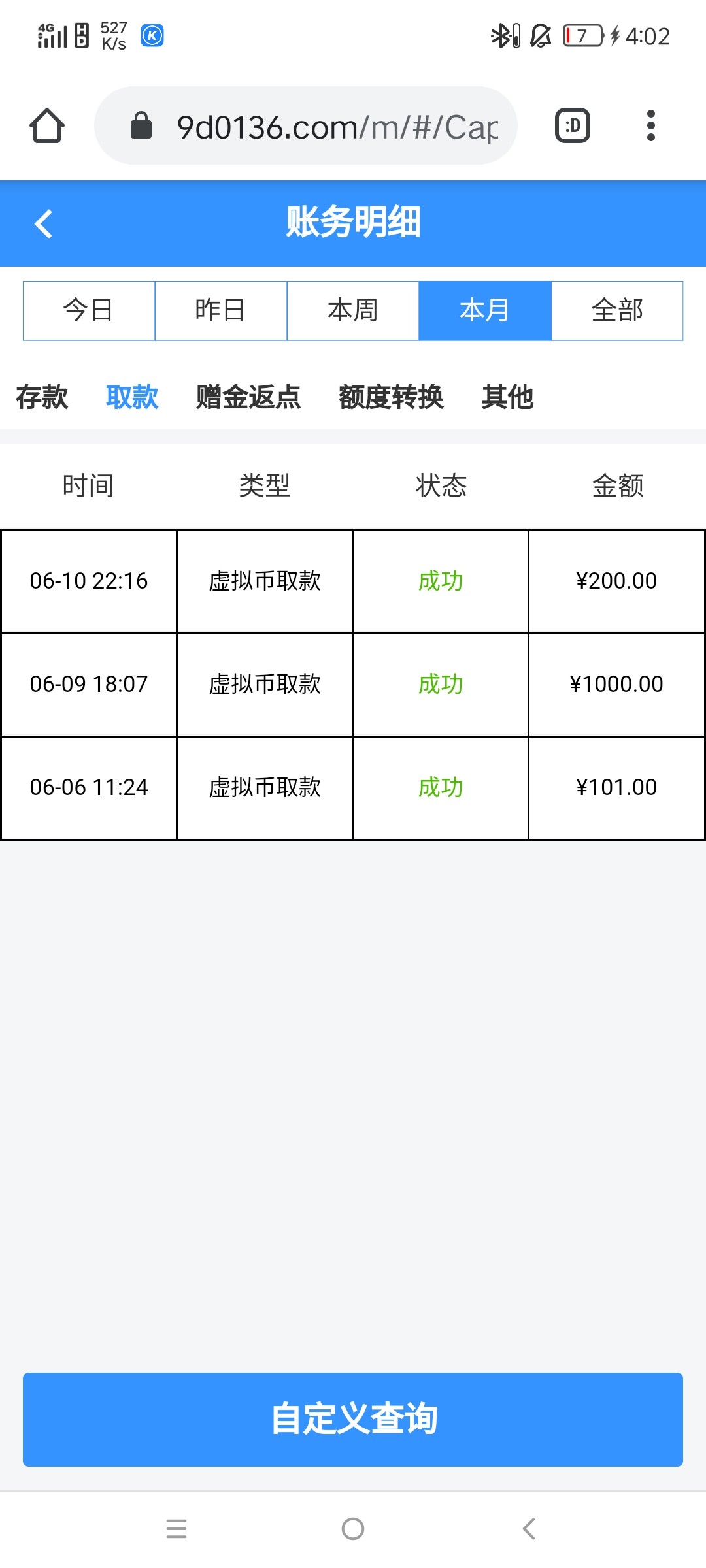The height and width of the screenshot is (1568, 706).
Task: Select the 取款 category
Action: [x=132, y=397]
